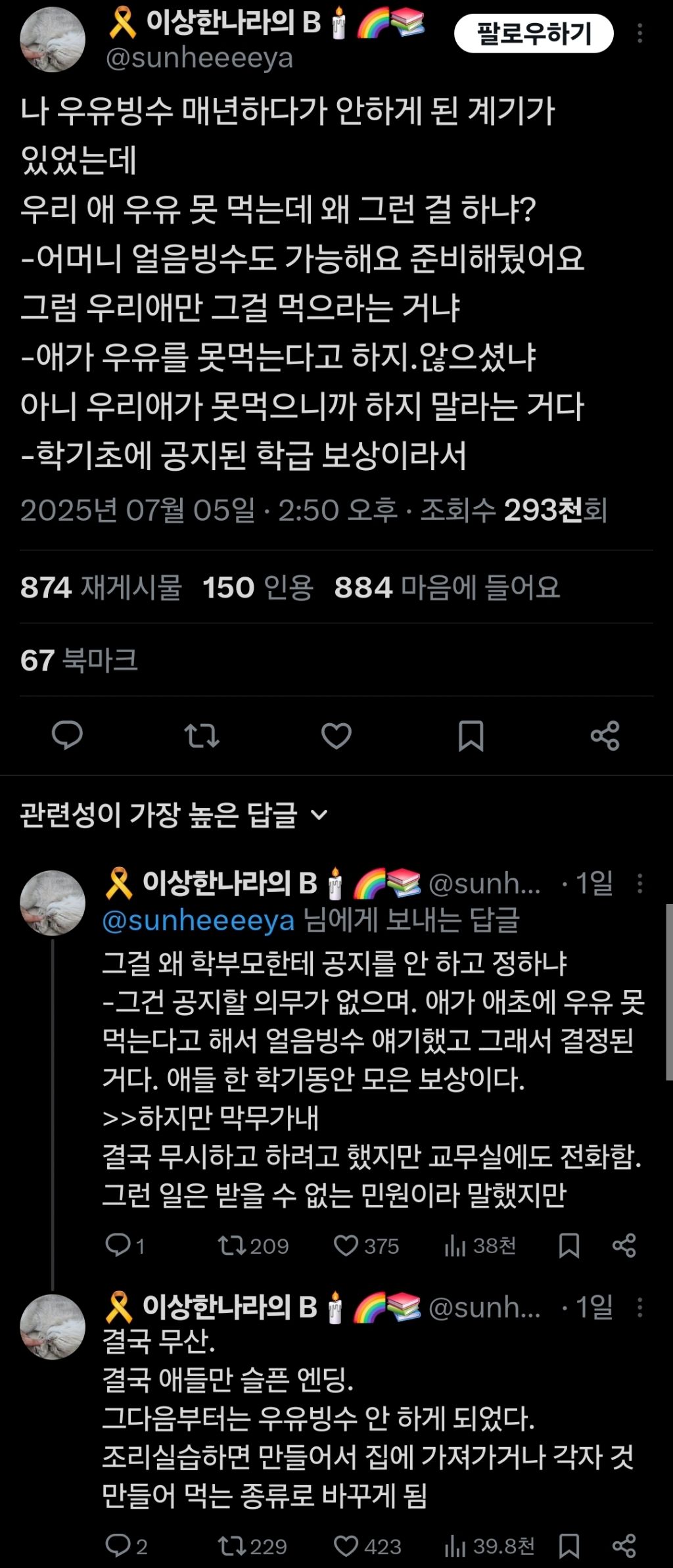
Task: Like the reply with 423 likes
Action: pos(367,1546)
